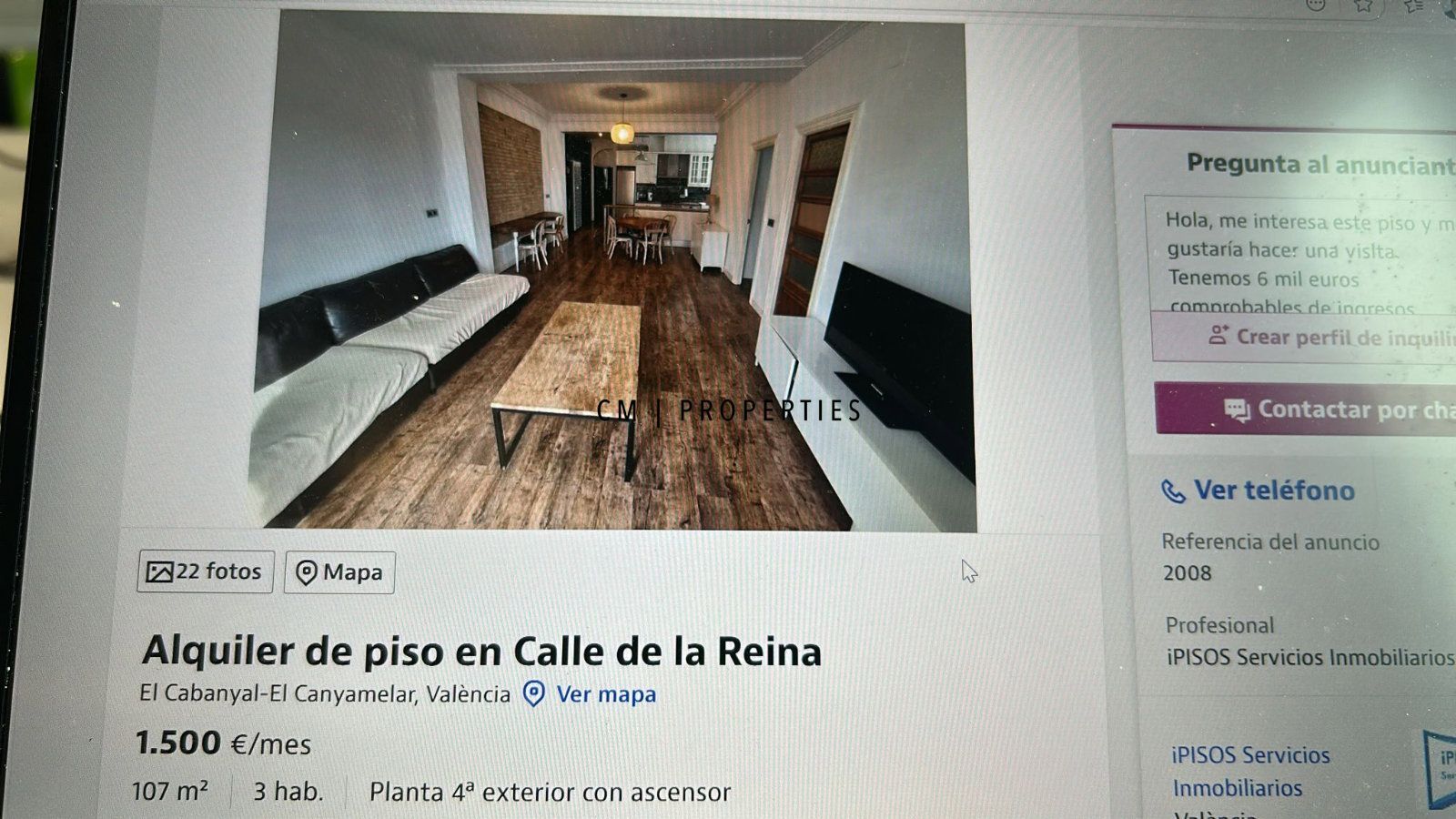Open the main apartment photo

[x=612, y=273]
